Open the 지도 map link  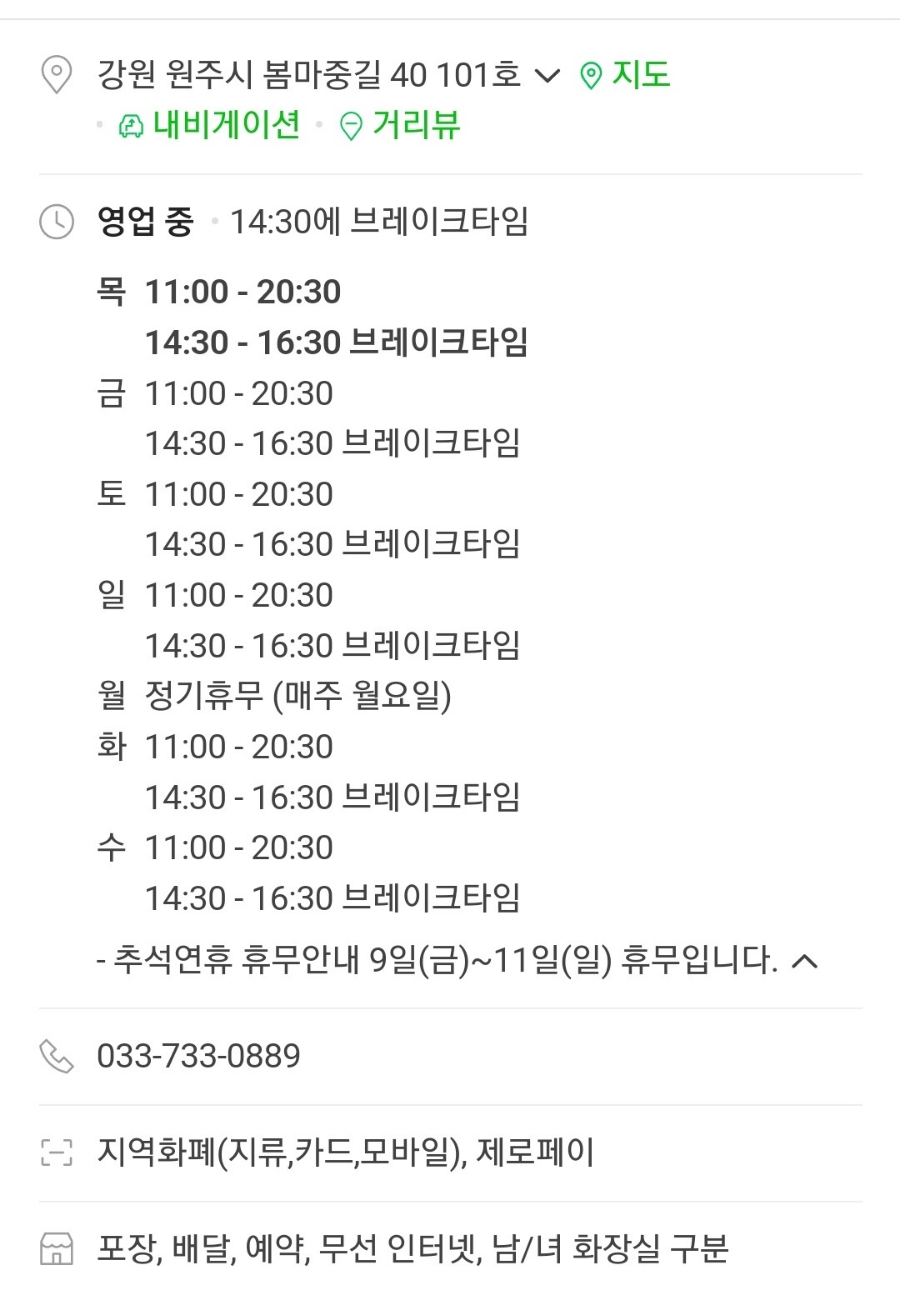coord(626,75)
